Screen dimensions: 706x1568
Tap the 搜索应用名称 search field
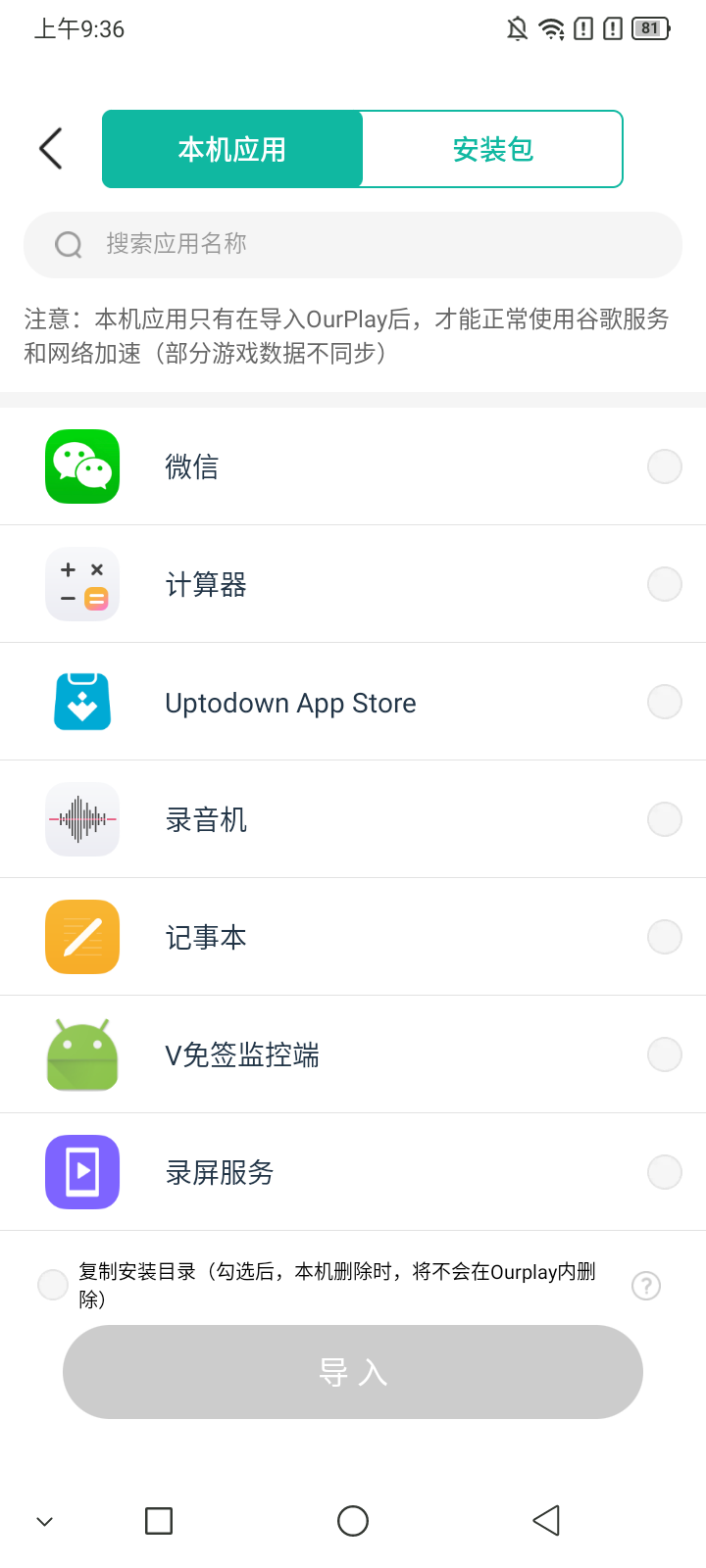click(x=353, y=244)
